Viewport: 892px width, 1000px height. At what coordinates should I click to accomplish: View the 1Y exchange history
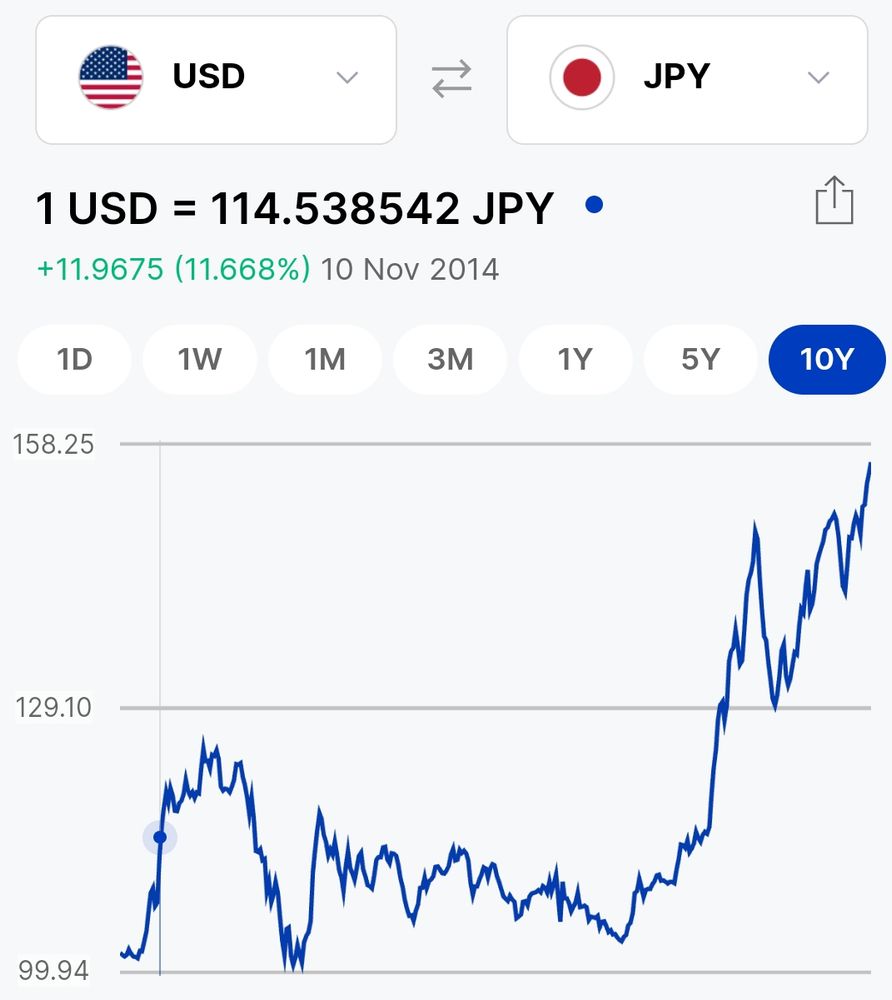point(575,359)
